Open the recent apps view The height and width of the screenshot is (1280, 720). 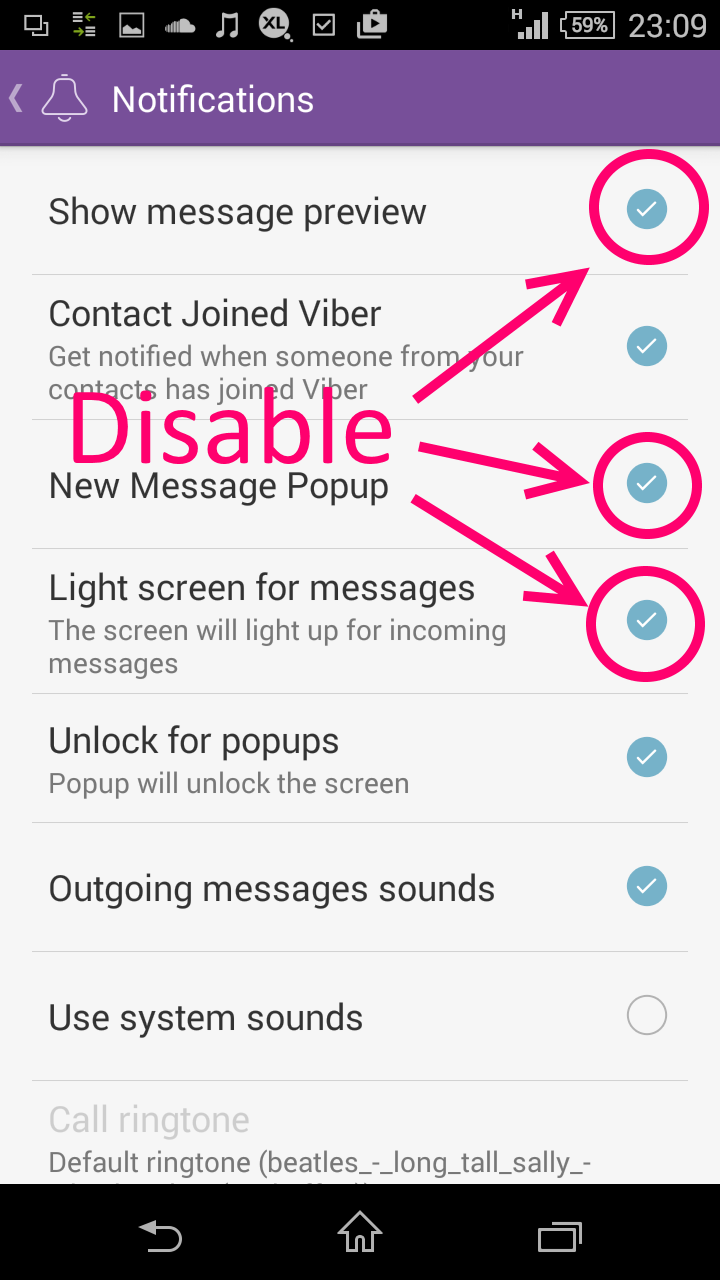click(560, 1236)
